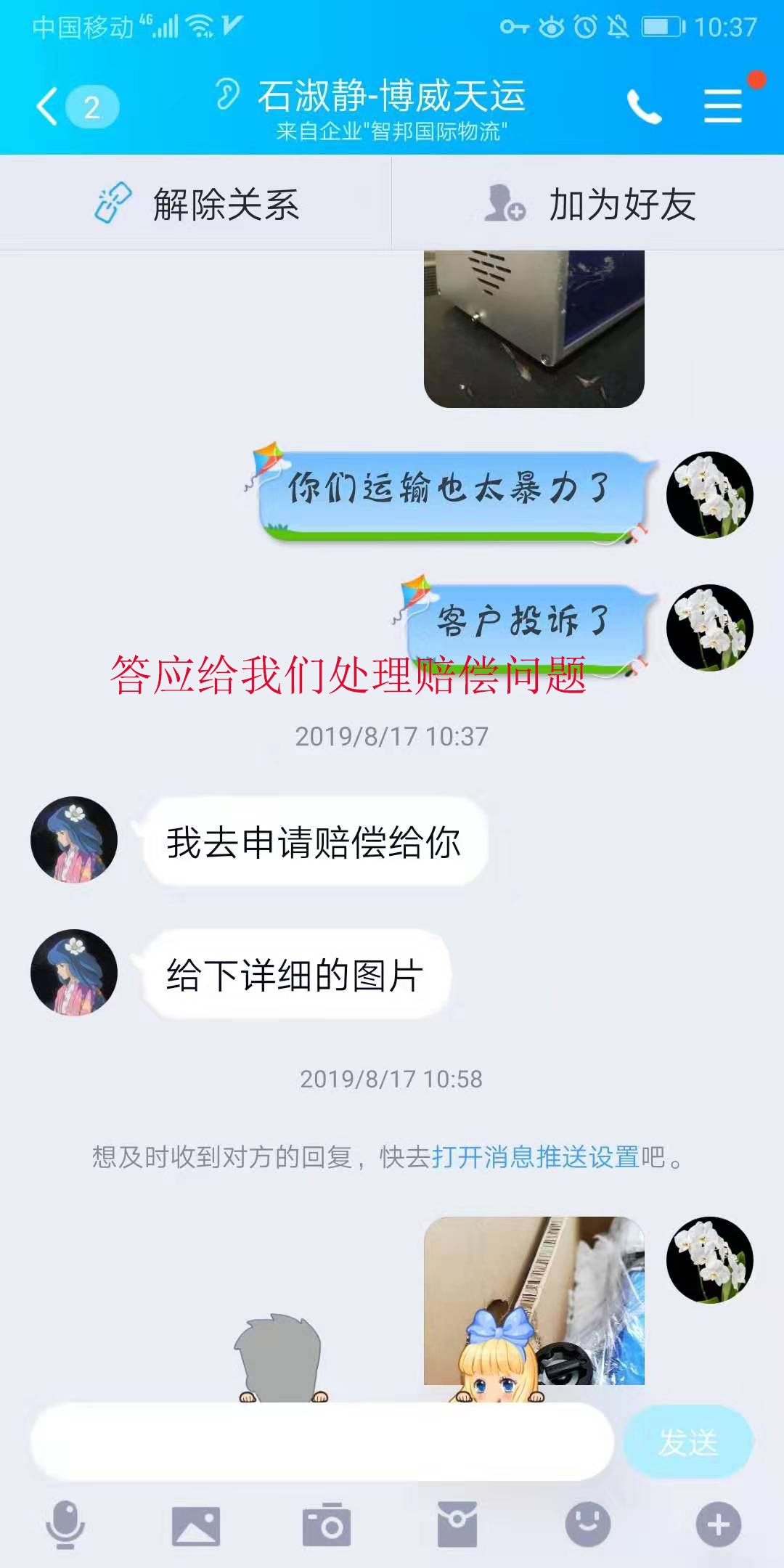Start a voice call with 石淑静
784x1568 pixels.
pos(645,107)
